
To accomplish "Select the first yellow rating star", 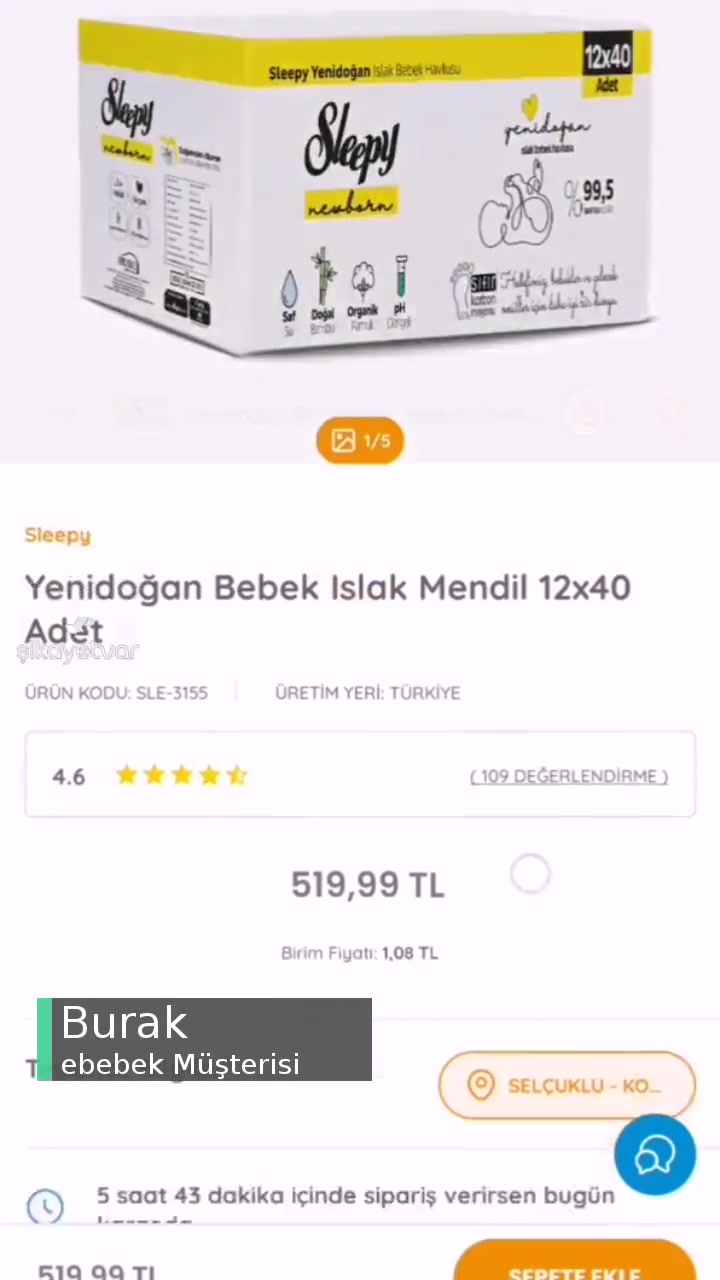I will tap(126, 775).
